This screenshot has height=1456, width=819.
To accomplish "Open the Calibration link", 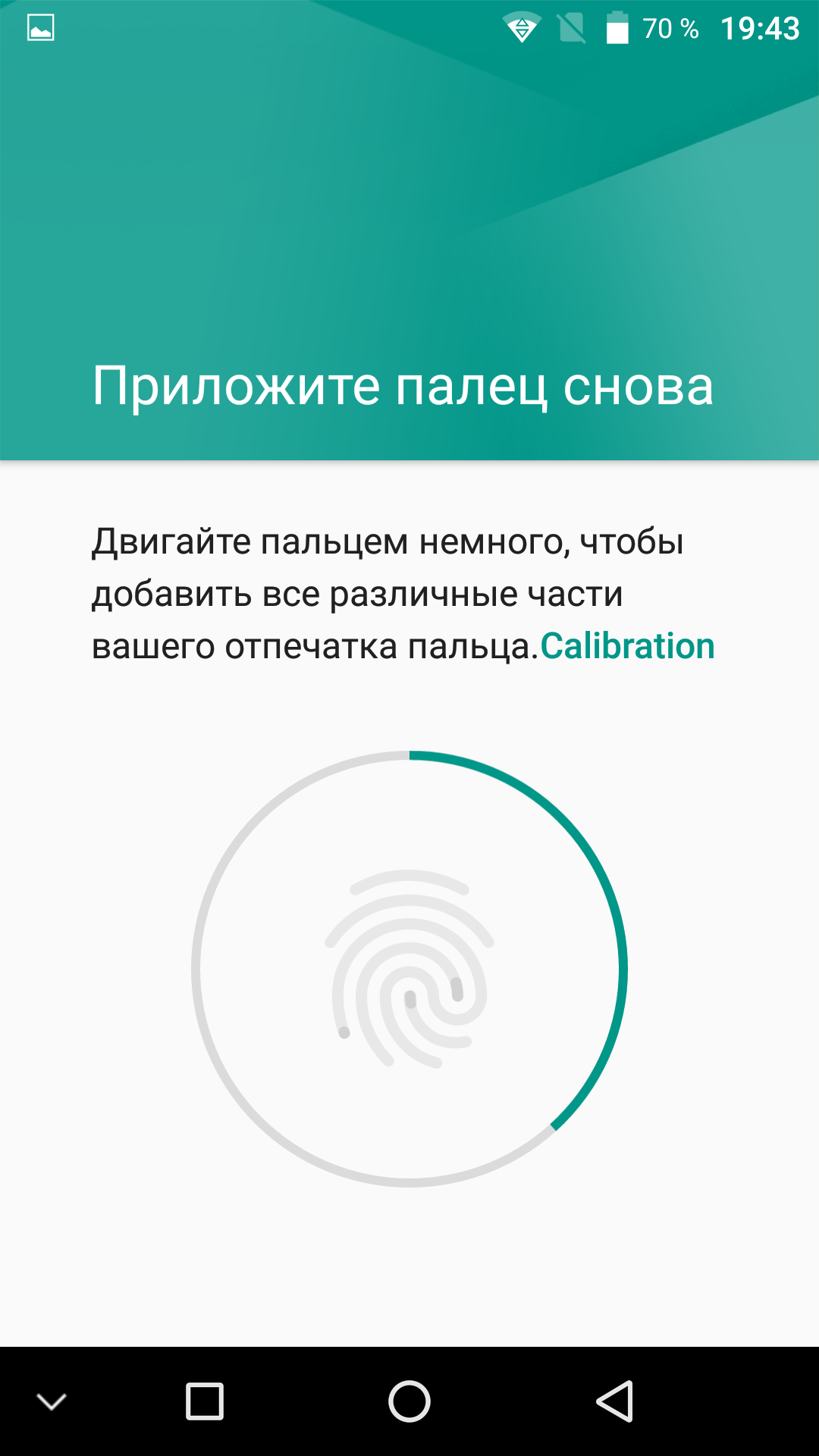I will [627, 646].
